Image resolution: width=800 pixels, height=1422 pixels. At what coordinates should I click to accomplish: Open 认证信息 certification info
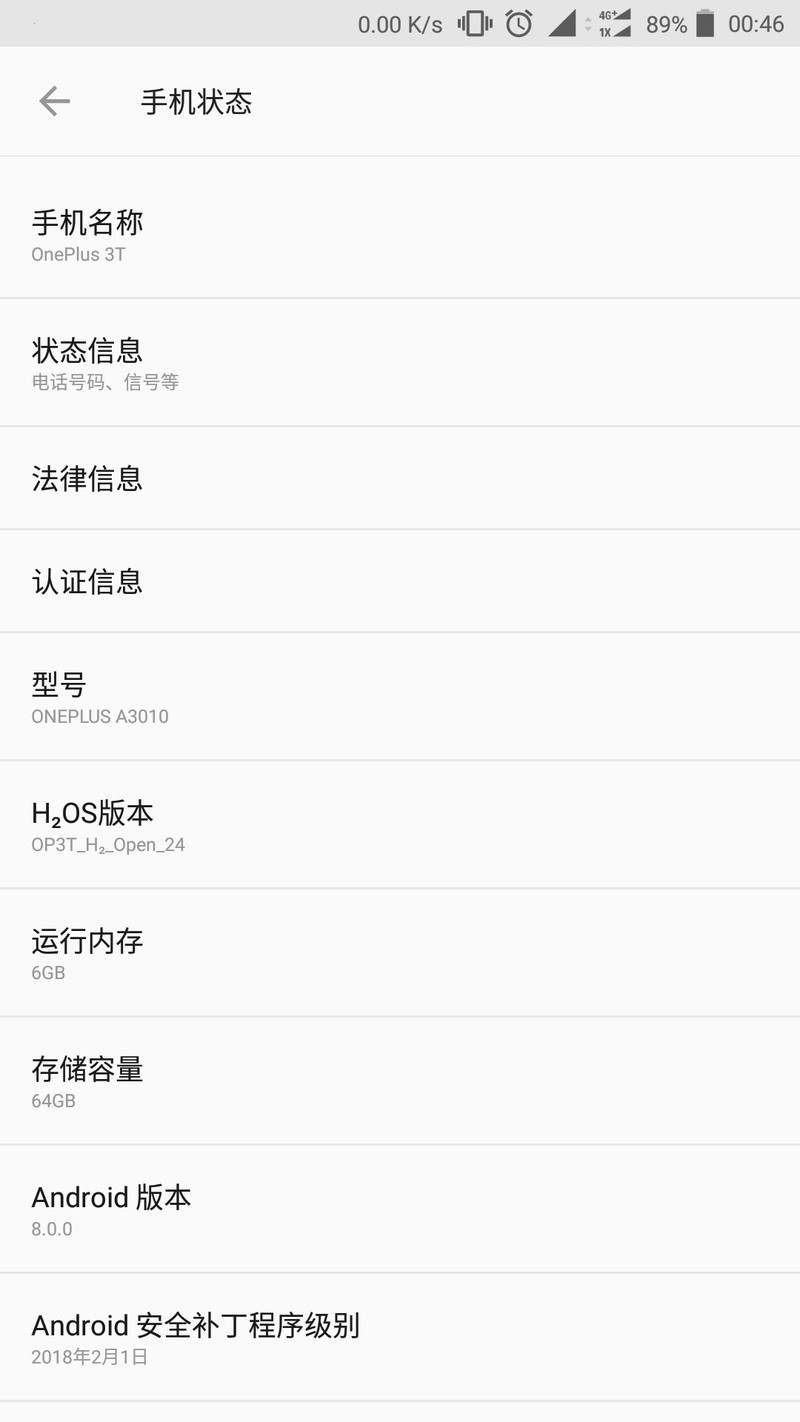point(400,581)
